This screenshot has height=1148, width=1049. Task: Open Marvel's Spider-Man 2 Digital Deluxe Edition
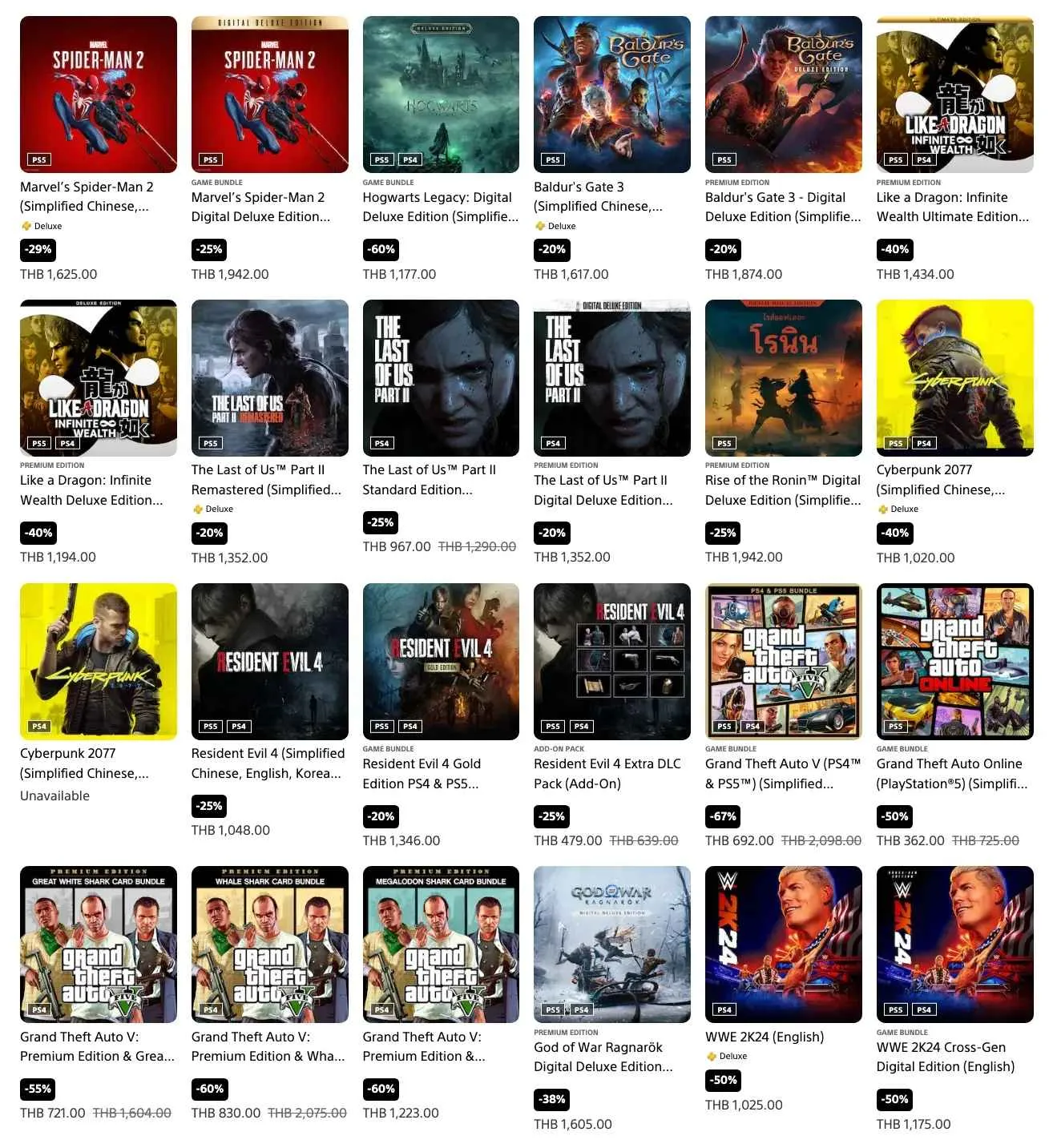pos(269,95)
